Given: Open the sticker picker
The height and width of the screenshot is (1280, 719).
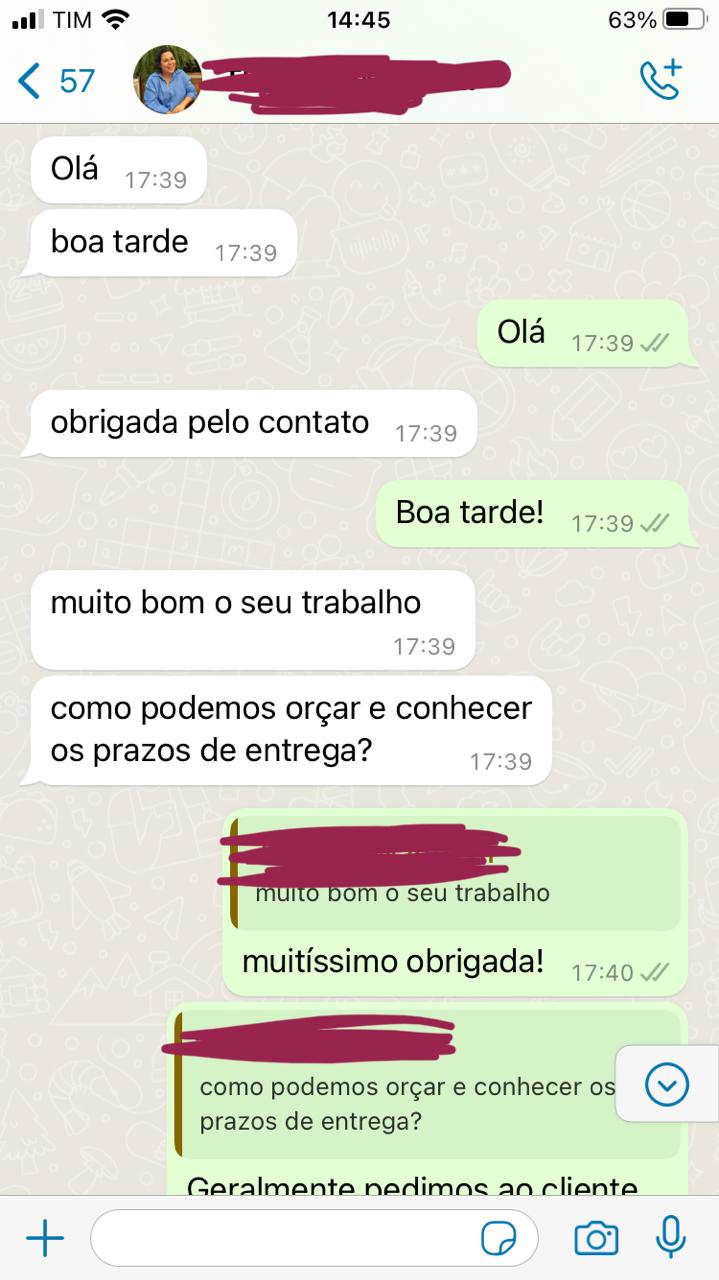Looking at the screenshot, I should coord(499,1240).
